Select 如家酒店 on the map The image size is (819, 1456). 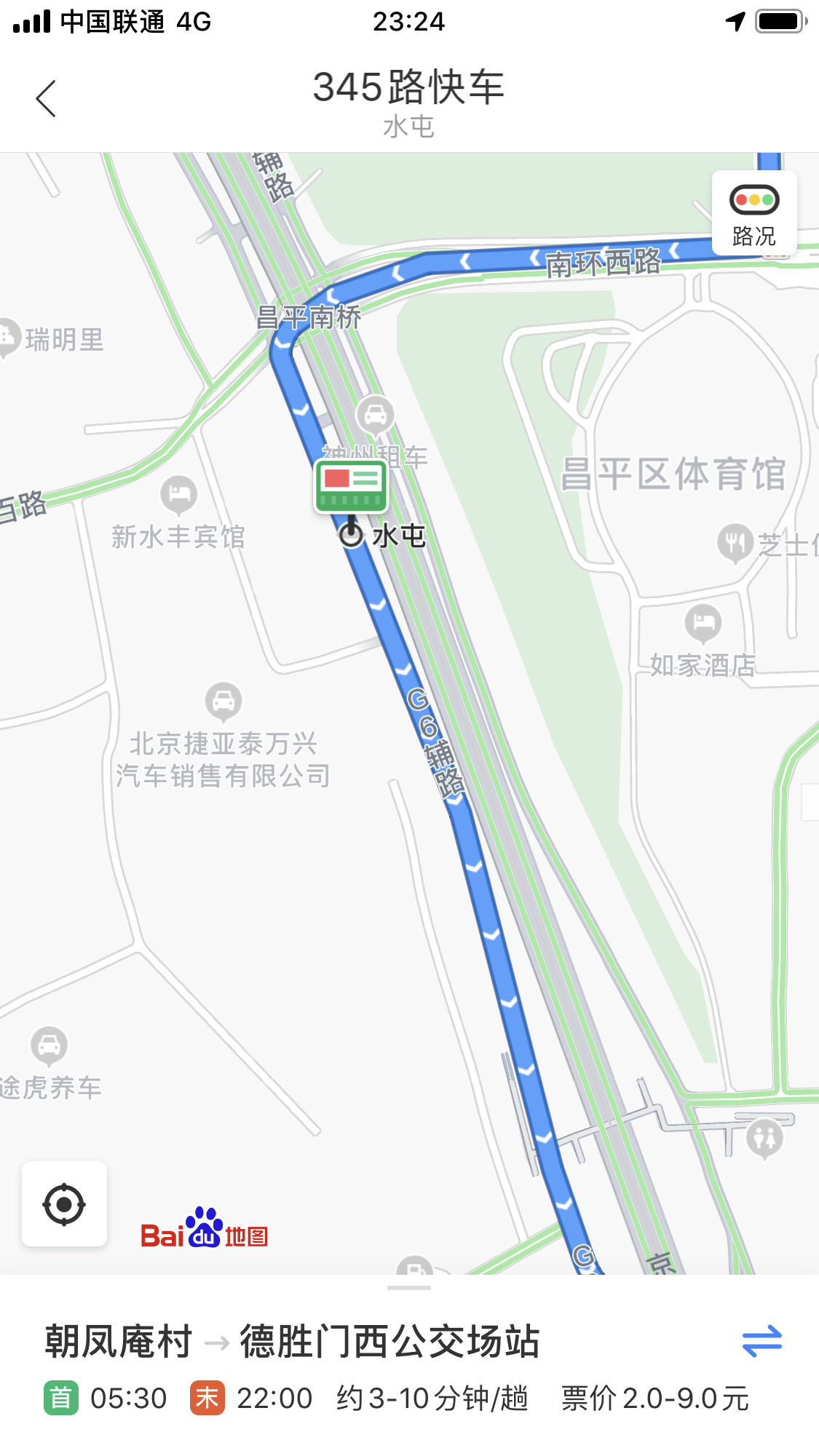click(x=703, y=624)
